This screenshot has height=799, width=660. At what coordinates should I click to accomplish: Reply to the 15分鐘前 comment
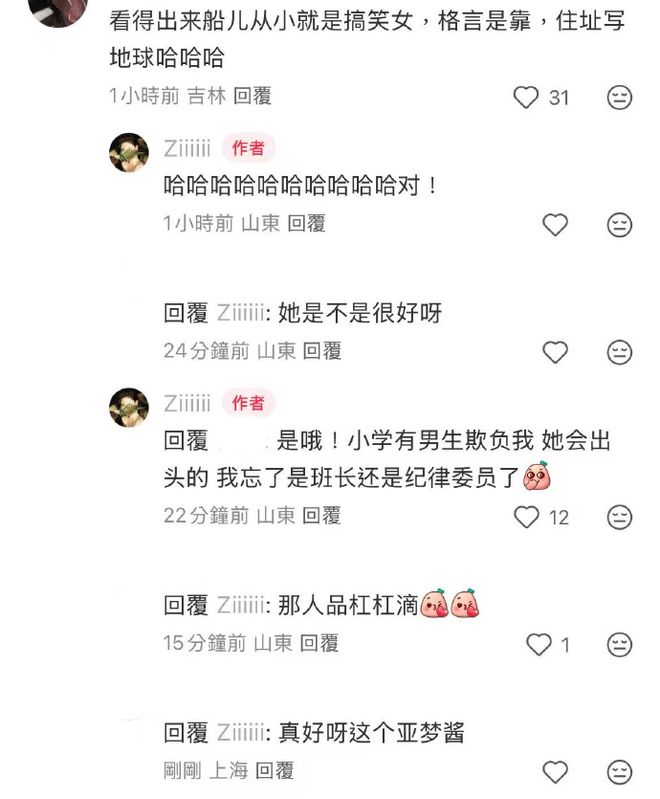click(319, 643)
